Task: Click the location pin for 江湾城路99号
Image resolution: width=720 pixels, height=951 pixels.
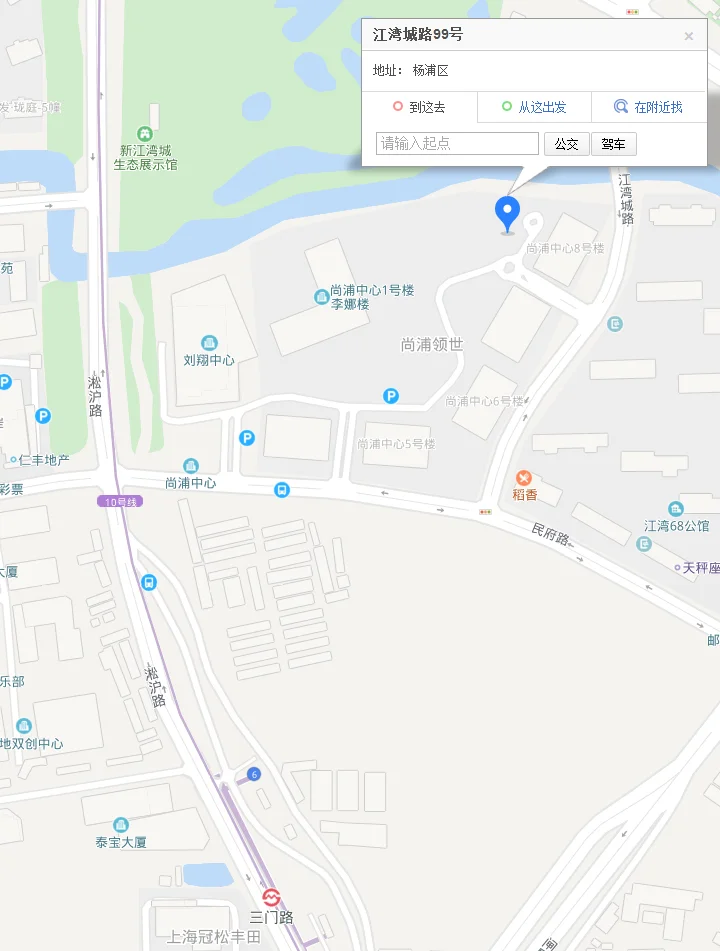Action: [x=507, y=212]
